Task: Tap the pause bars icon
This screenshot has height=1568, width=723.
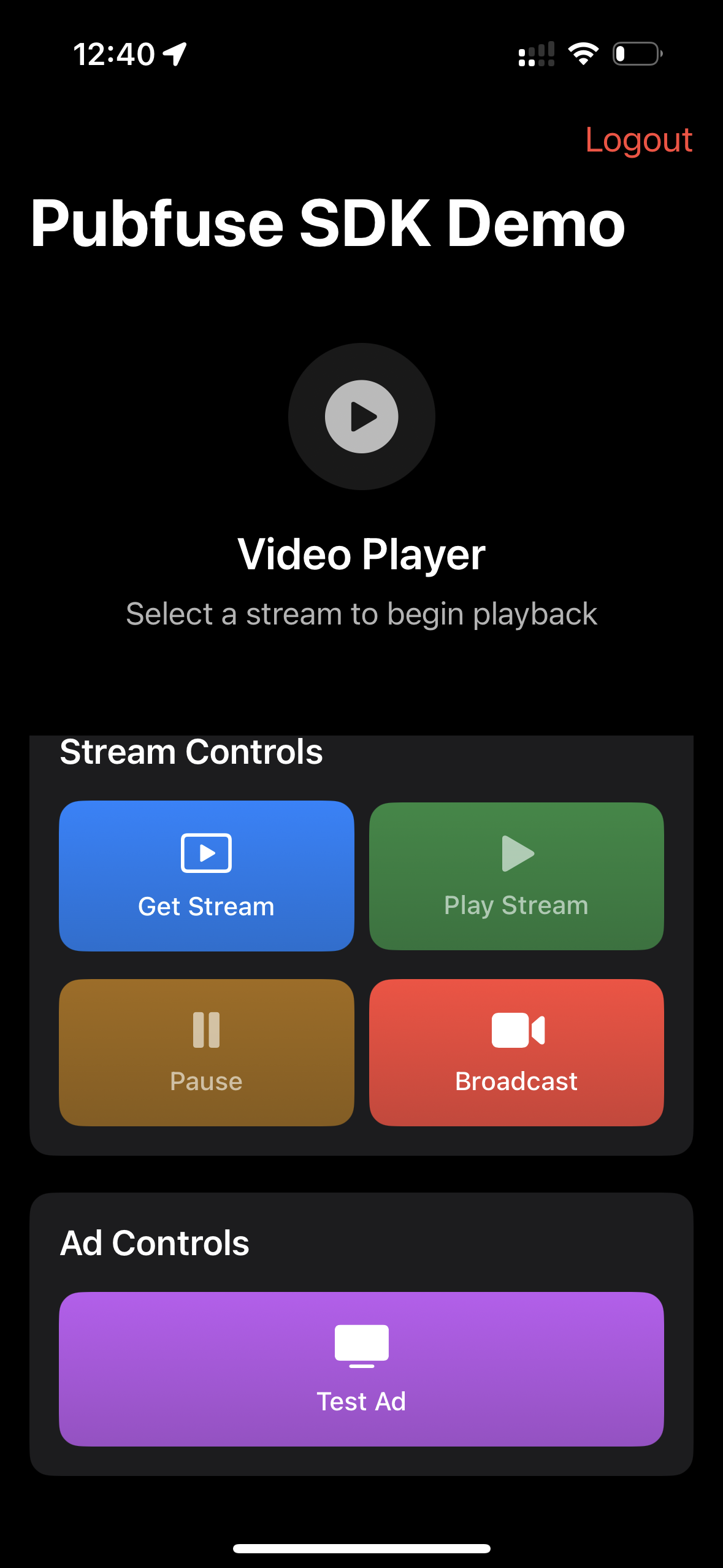Action: pos(206,1029)
